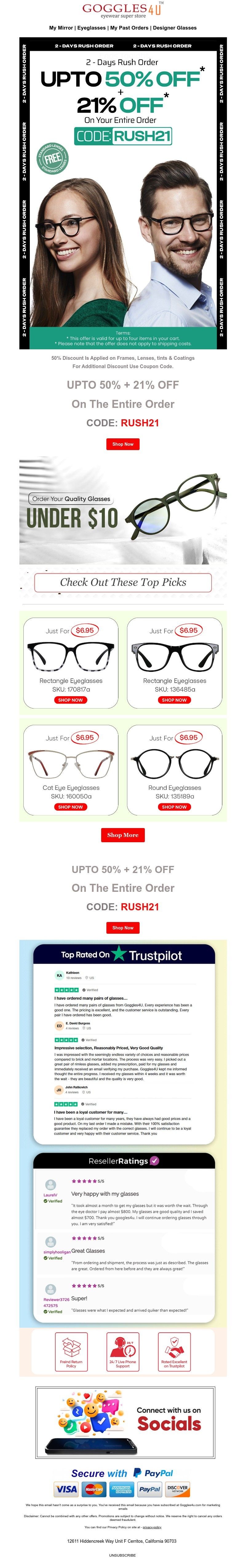
Task: Open the Designer Glasses link
Action: pos(174,28)
